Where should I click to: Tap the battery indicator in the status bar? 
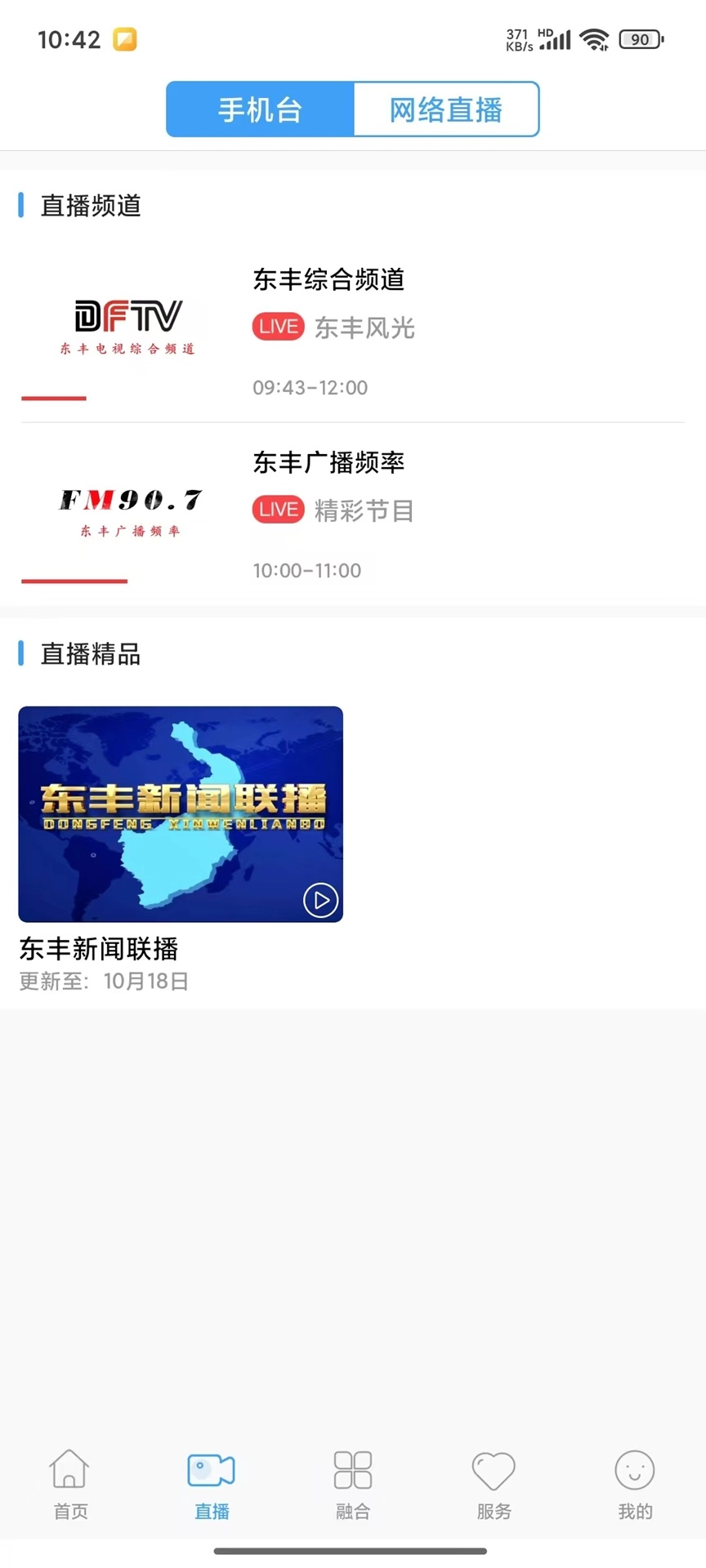click(641, 38)
